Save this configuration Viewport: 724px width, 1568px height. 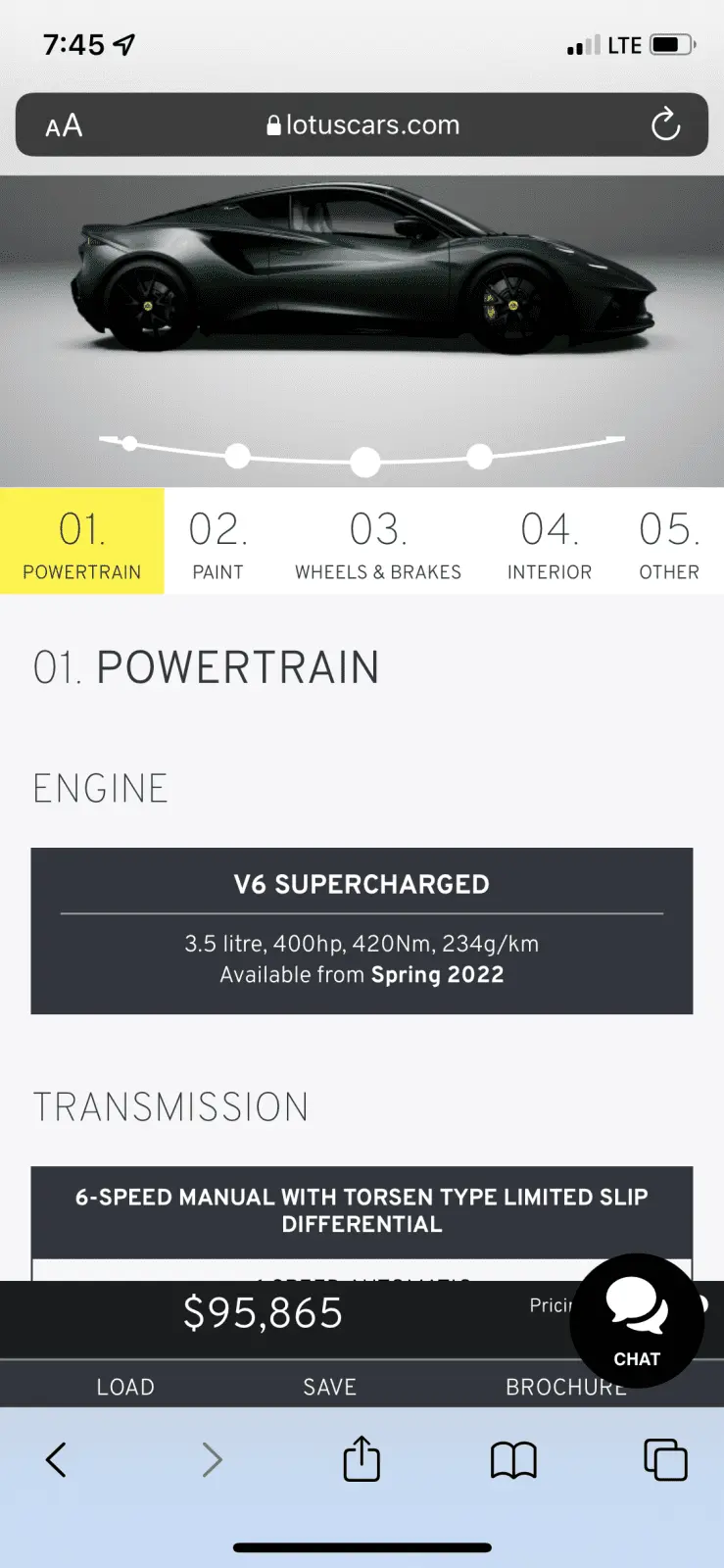(x=329, y=1387)
